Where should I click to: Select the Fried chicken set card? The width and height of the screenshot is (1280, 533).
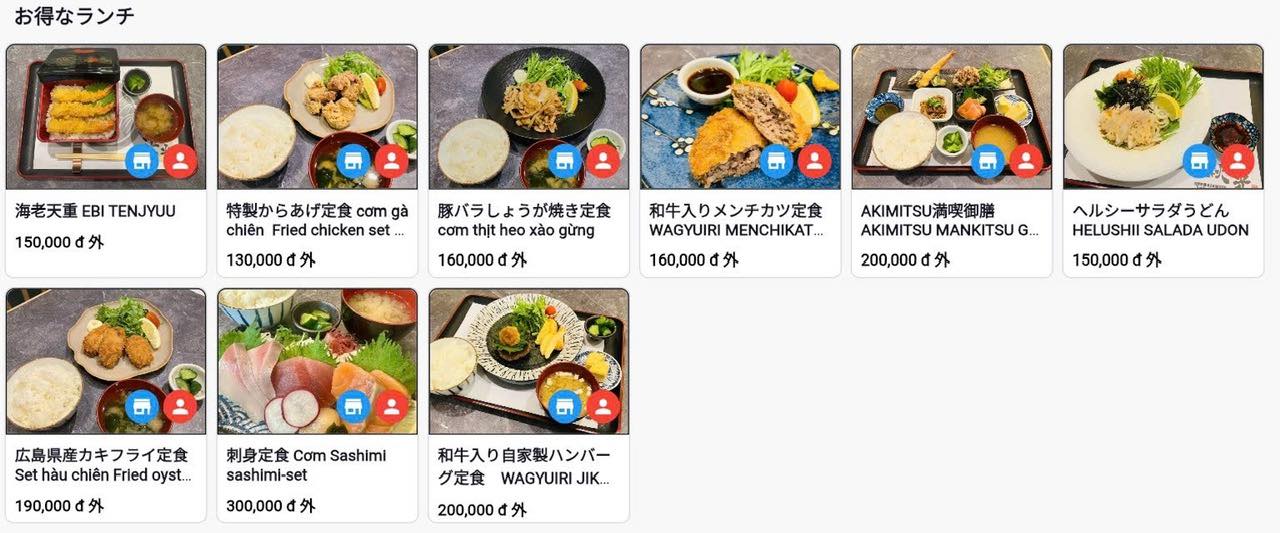(x=290, y=110)
